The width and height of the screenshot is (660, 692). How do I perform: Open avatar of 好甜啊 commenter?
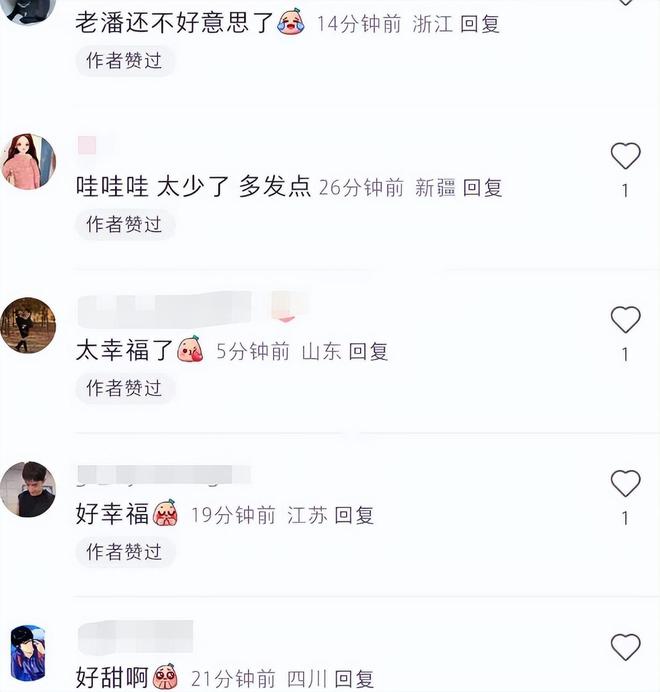pos(28,653)
